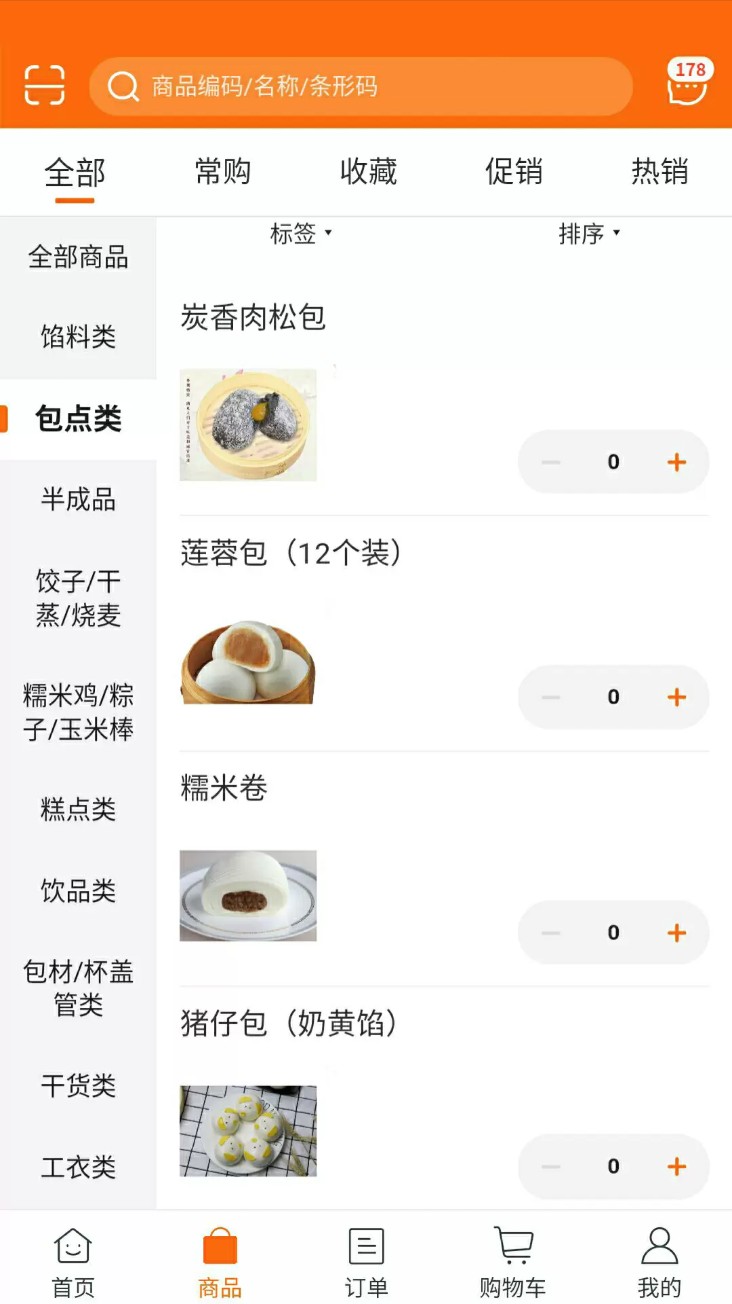This screenshot has width=732, height=1304.
Task: Add one 糯米卷 with plus button
Action: [676, 932]
